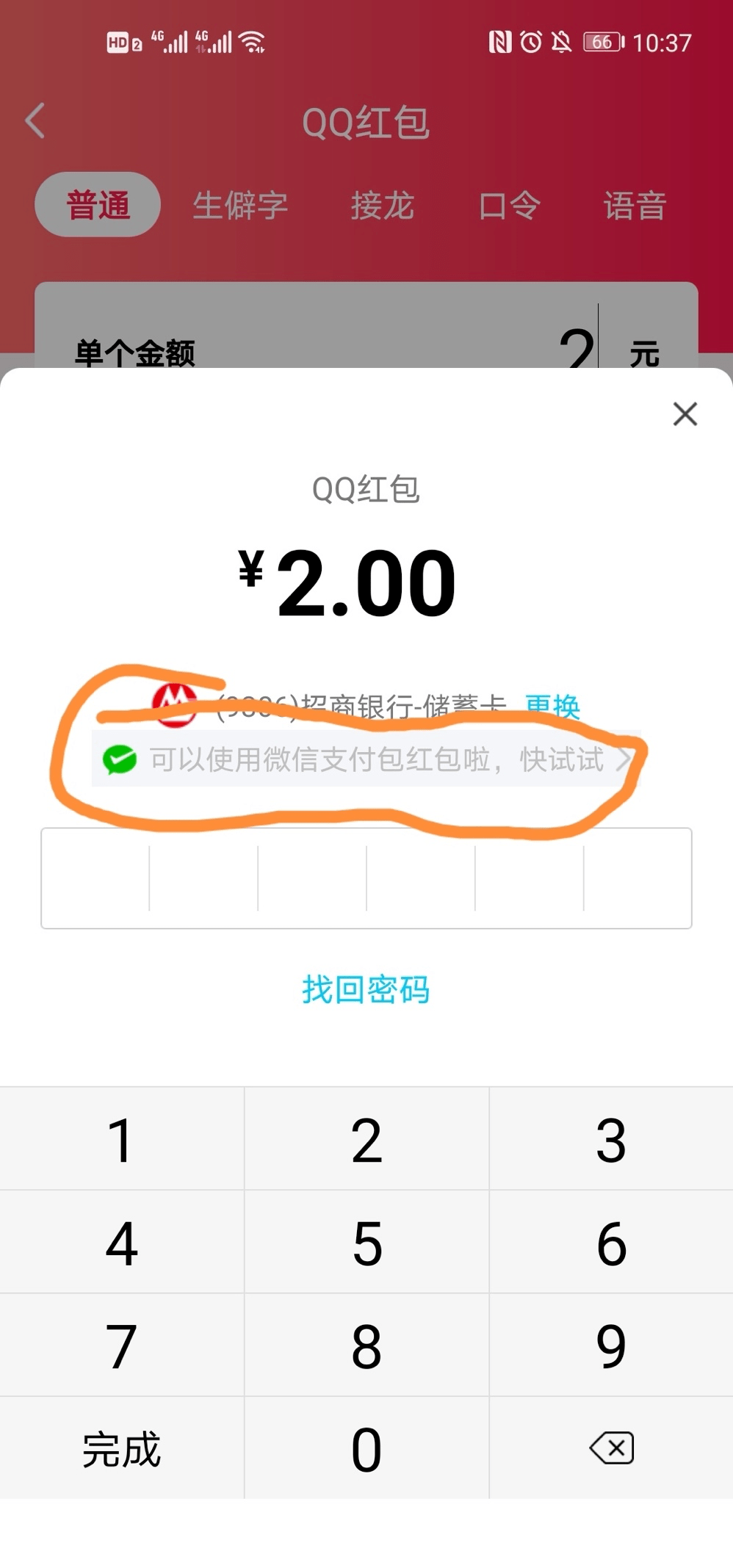Enter digit 8 on the keypad
733x1568 pixels.
[x=366, y=1346]
